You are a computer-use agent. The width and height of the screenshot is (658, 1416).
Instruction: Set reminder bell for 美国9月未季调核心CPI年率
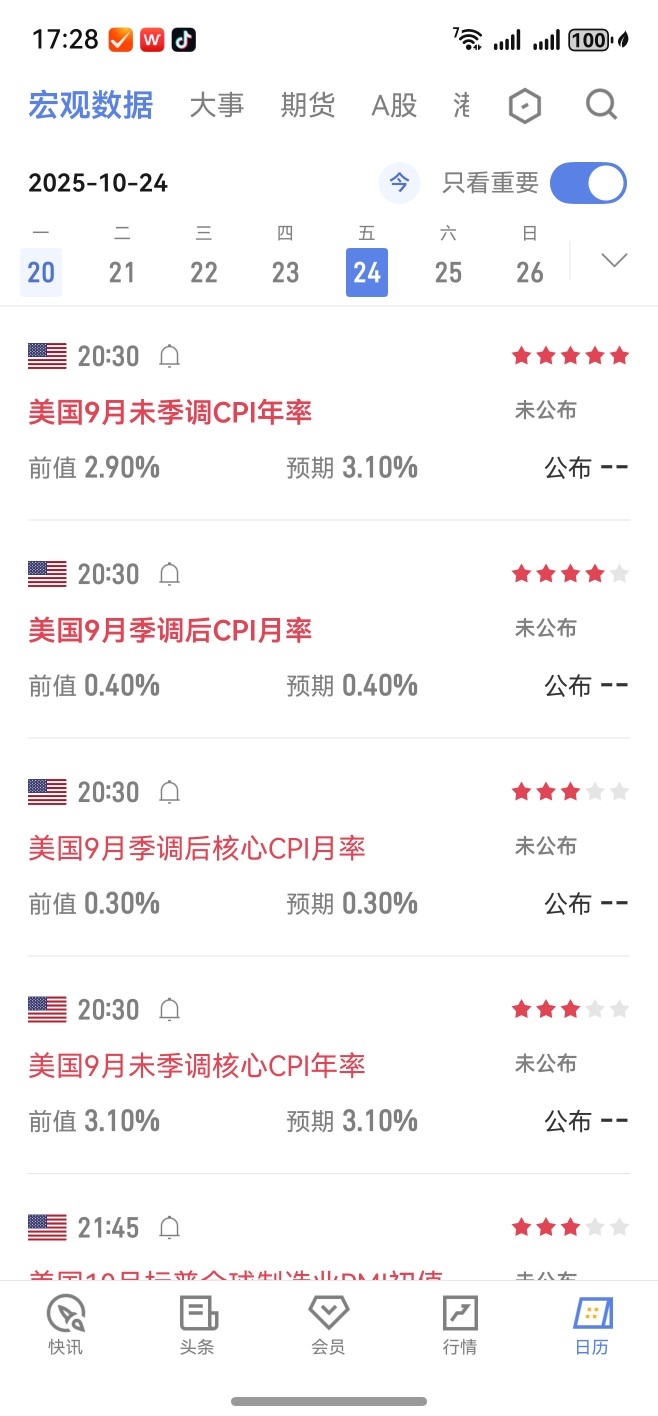170,1010
